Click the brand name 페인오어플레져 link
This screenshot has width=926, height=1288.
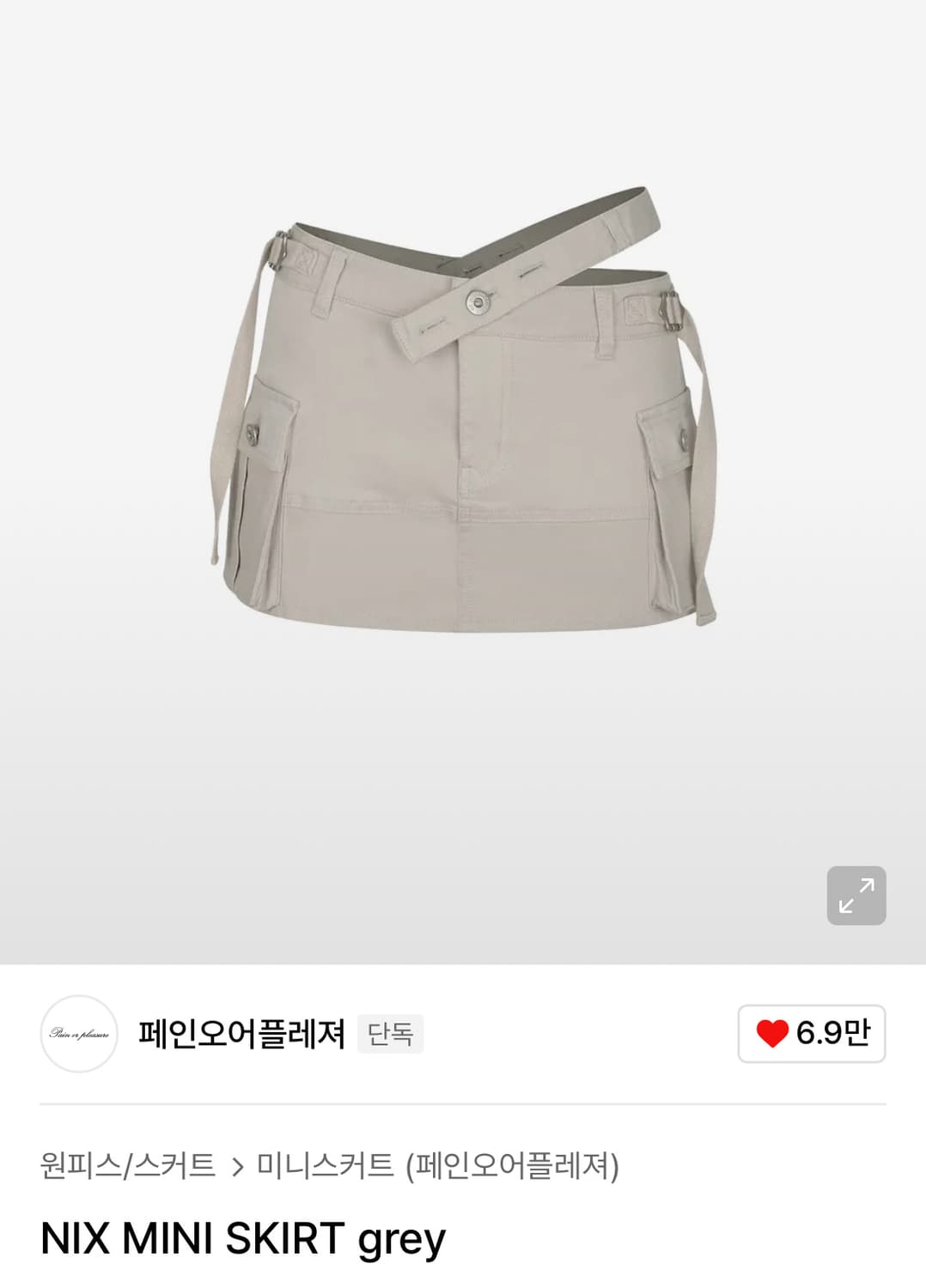point(243,1036)
